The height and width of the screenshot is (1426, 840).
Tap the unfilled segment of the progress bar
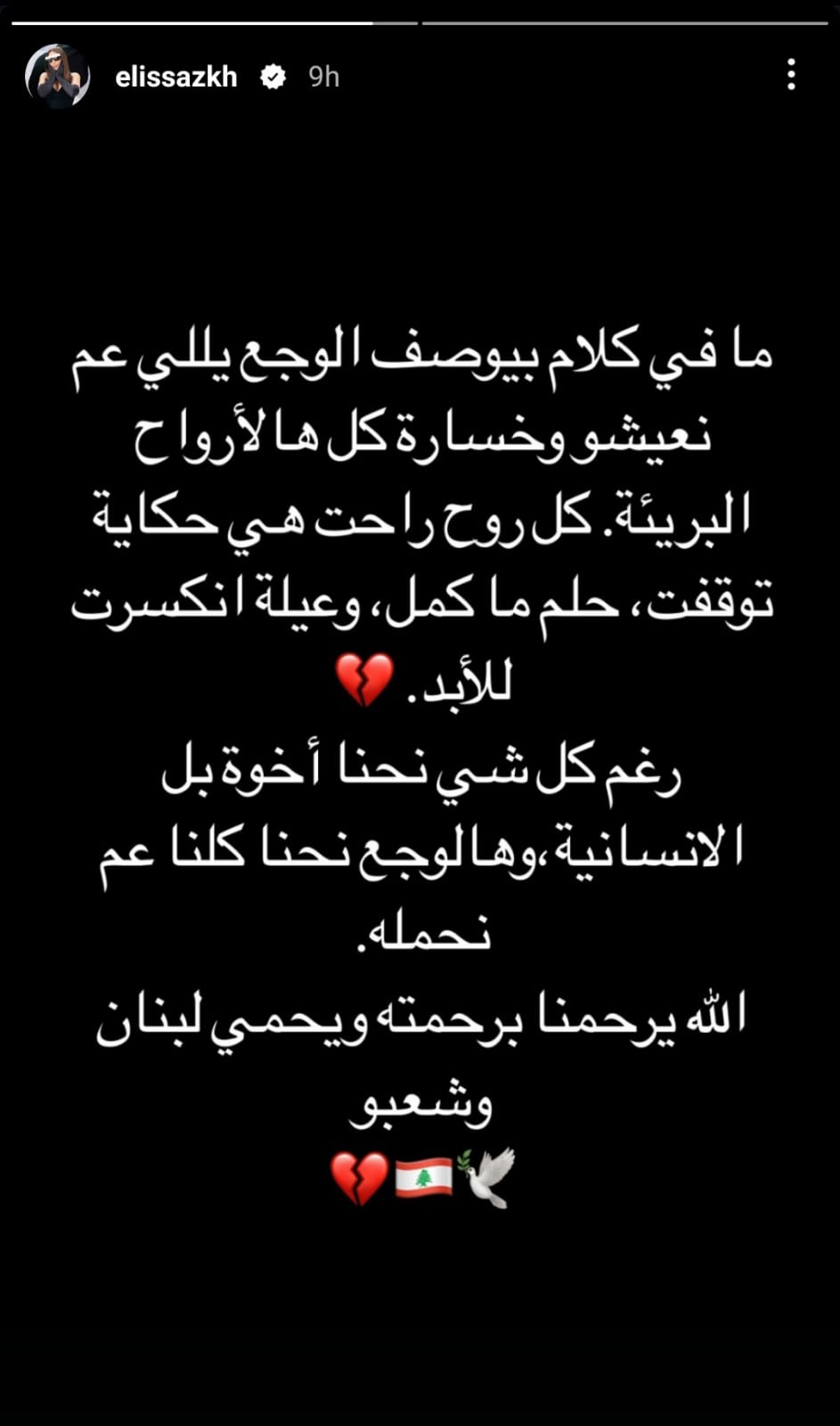624,13
